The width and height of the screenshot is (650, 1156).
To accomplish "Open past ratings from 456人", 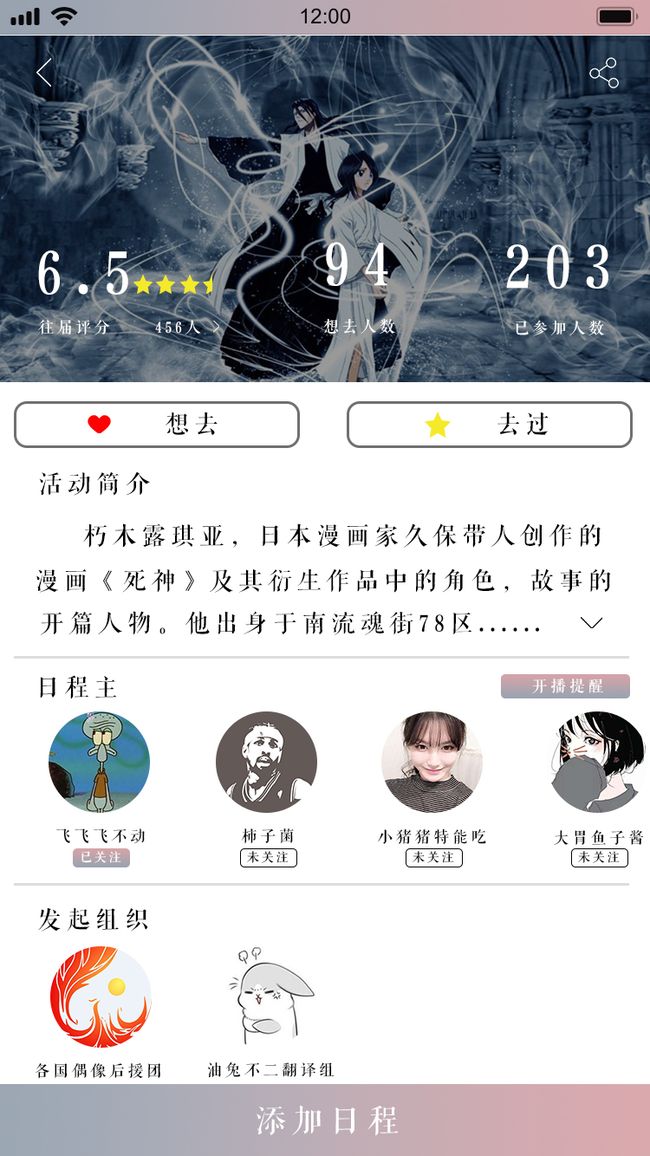I will tap(187, 327).
